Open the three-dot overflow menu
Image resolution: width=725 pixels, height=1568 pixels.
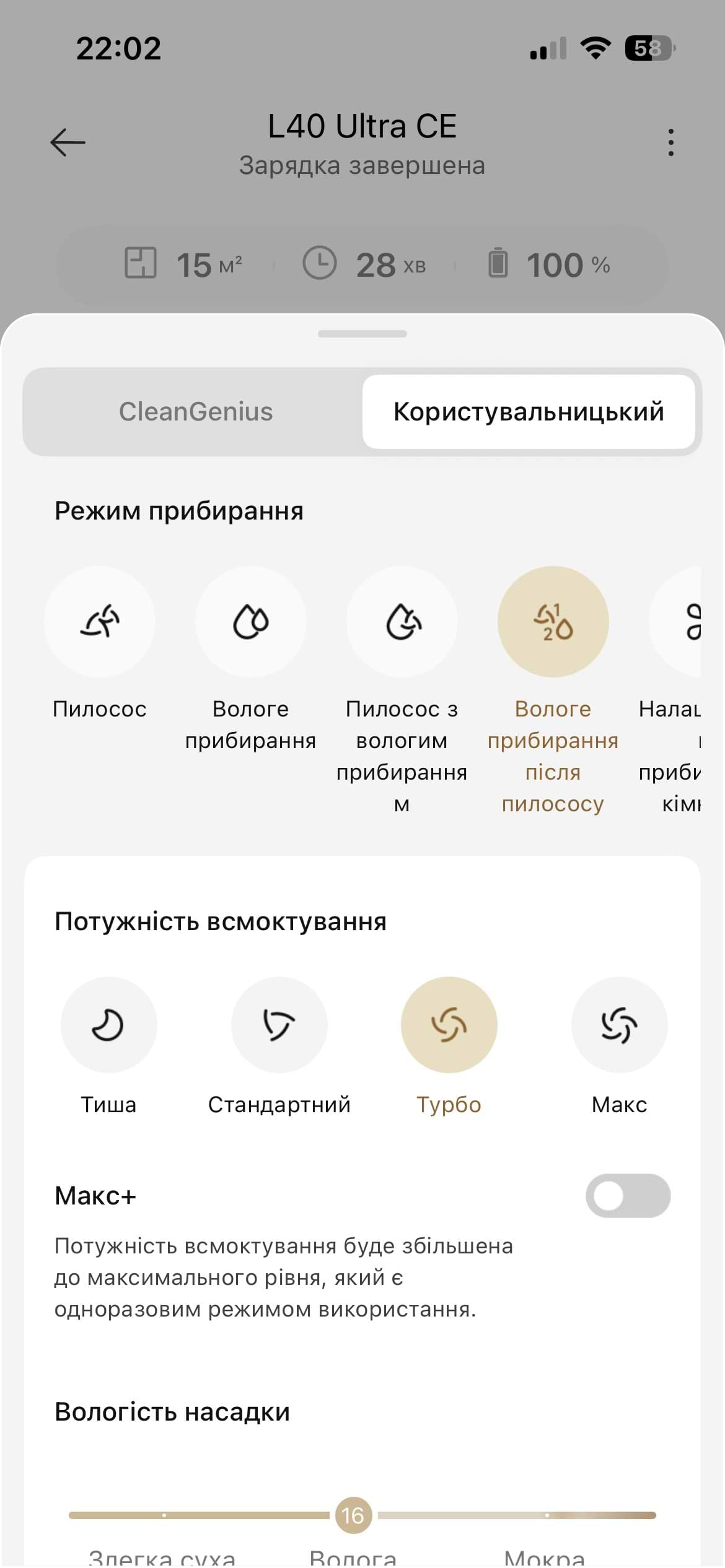click(x=670, y=142)
